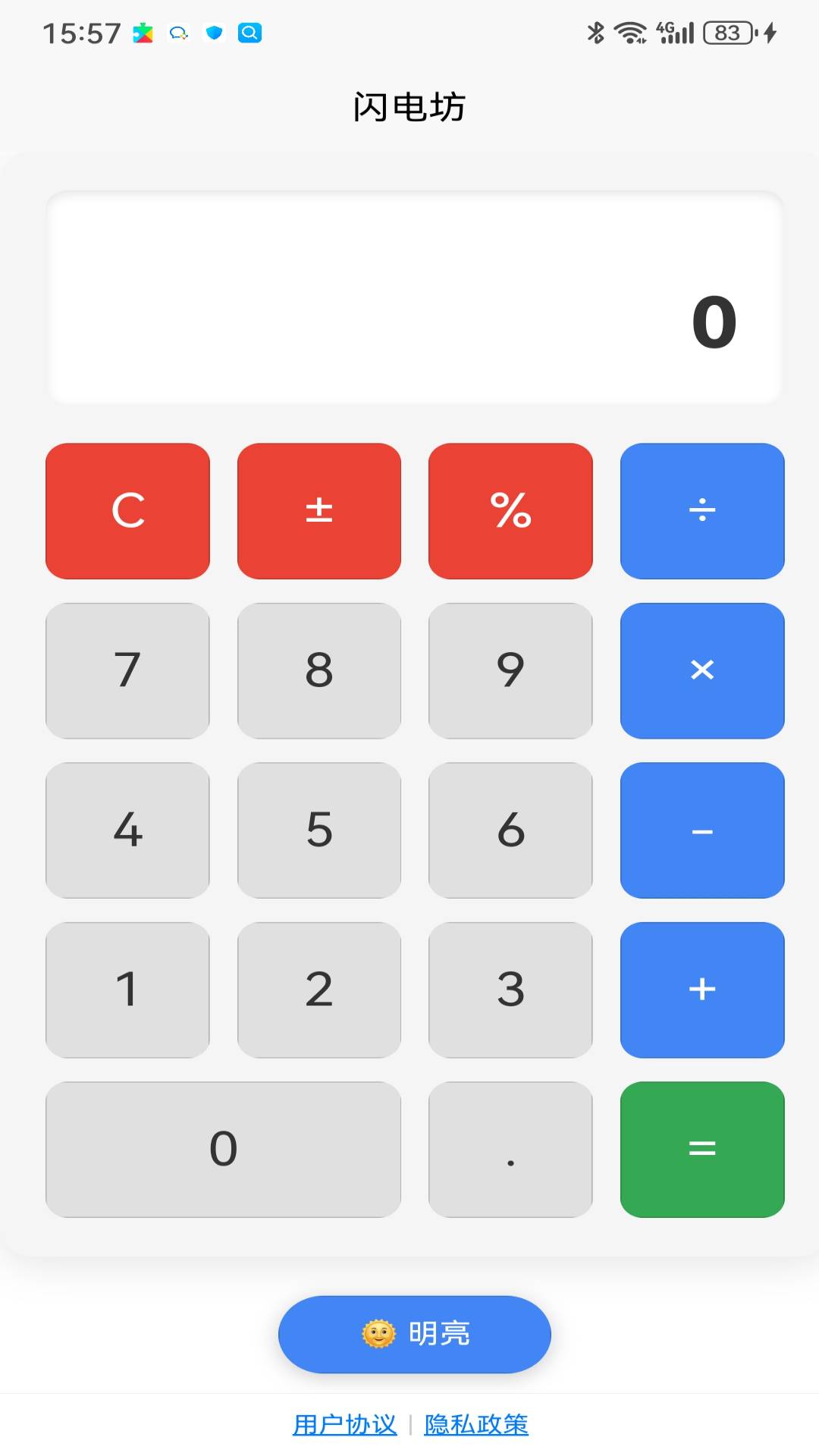819x1456 pixels.
Task: Tap the calculator display showing 0
Action: (409, 297)
